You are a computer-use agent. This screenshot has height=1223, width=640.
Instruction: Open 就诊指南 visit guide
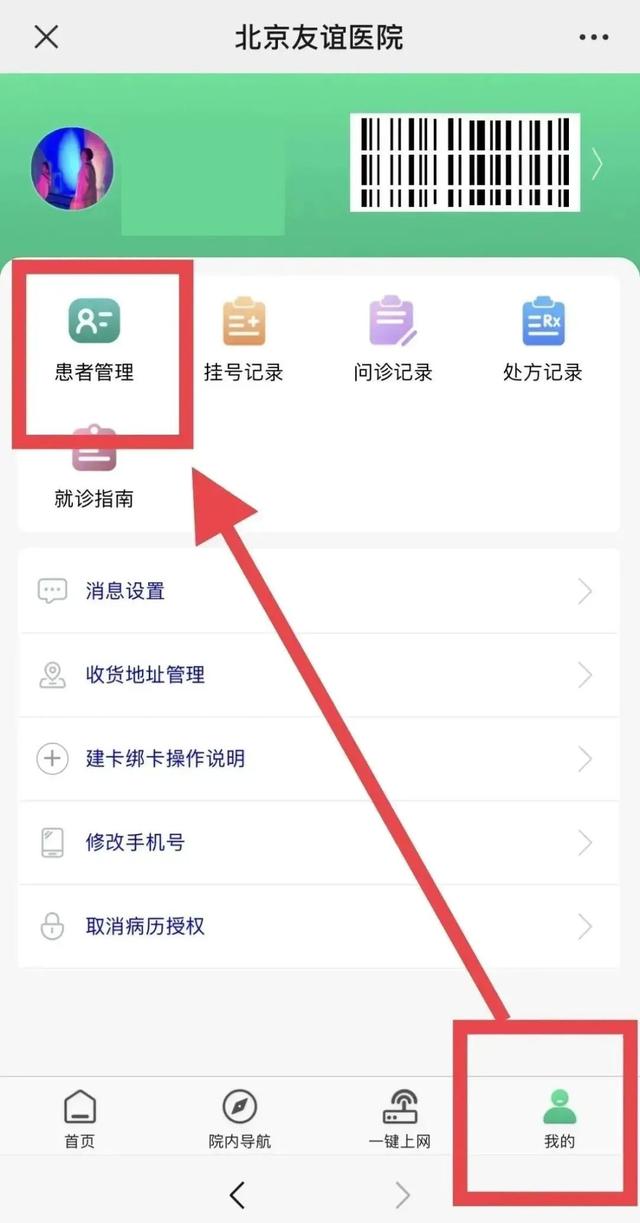coord(94,468)
